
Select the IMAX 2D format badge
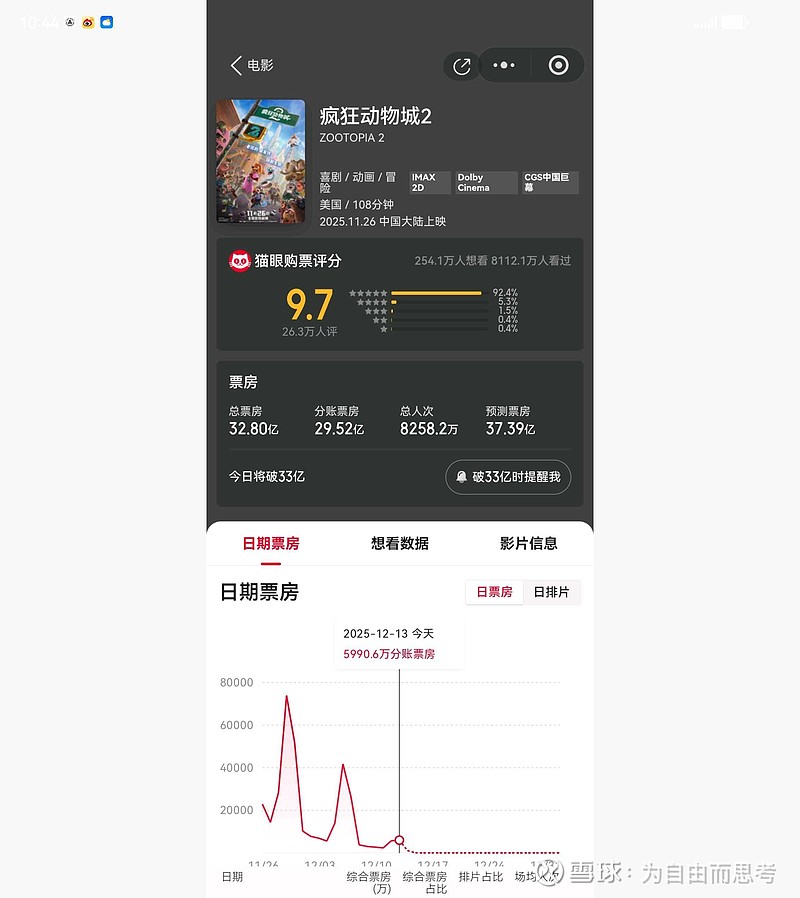tap(427, 181)
